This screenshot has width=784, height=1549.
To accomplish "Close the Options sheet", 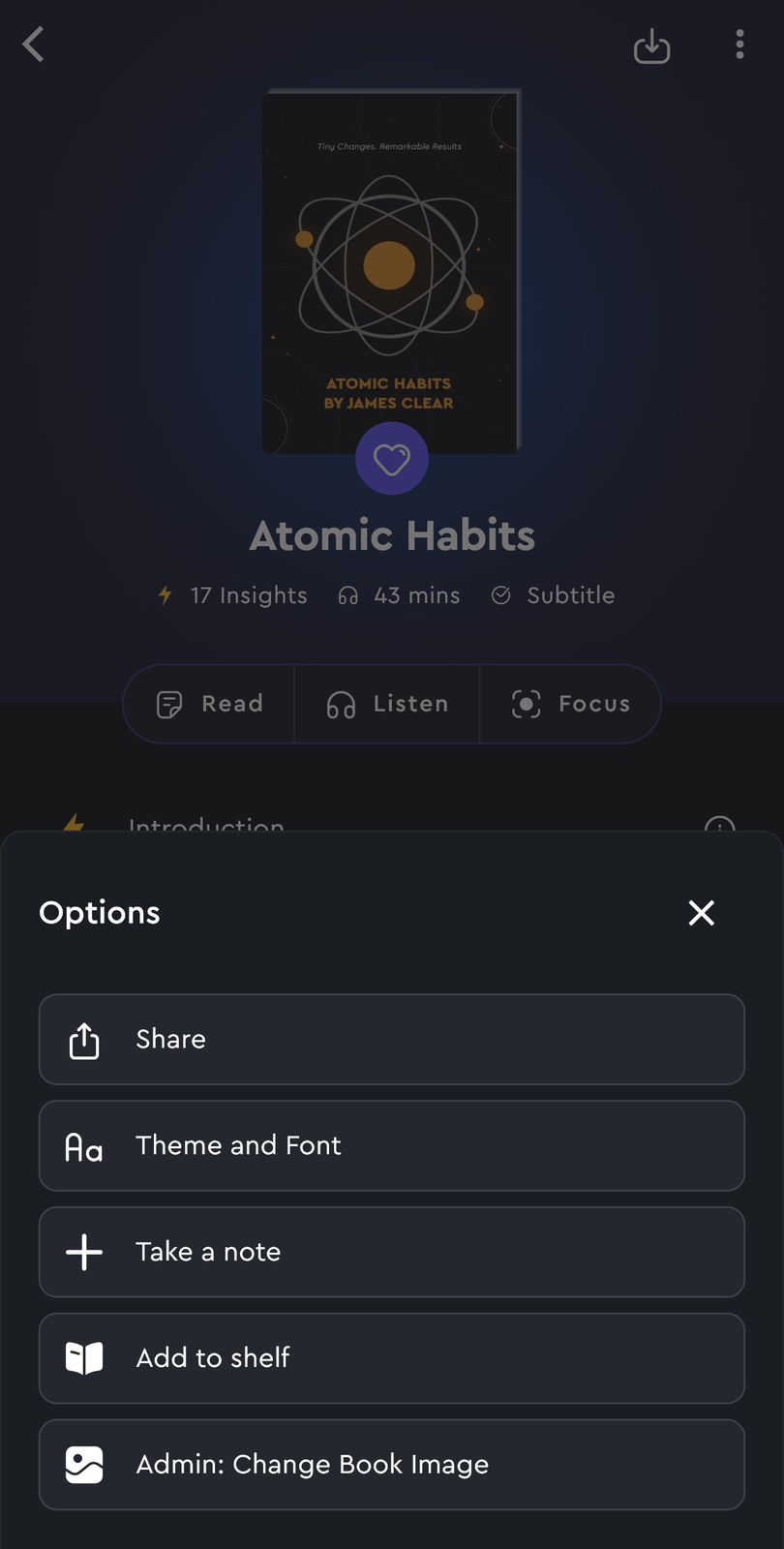I will point(701,912).
